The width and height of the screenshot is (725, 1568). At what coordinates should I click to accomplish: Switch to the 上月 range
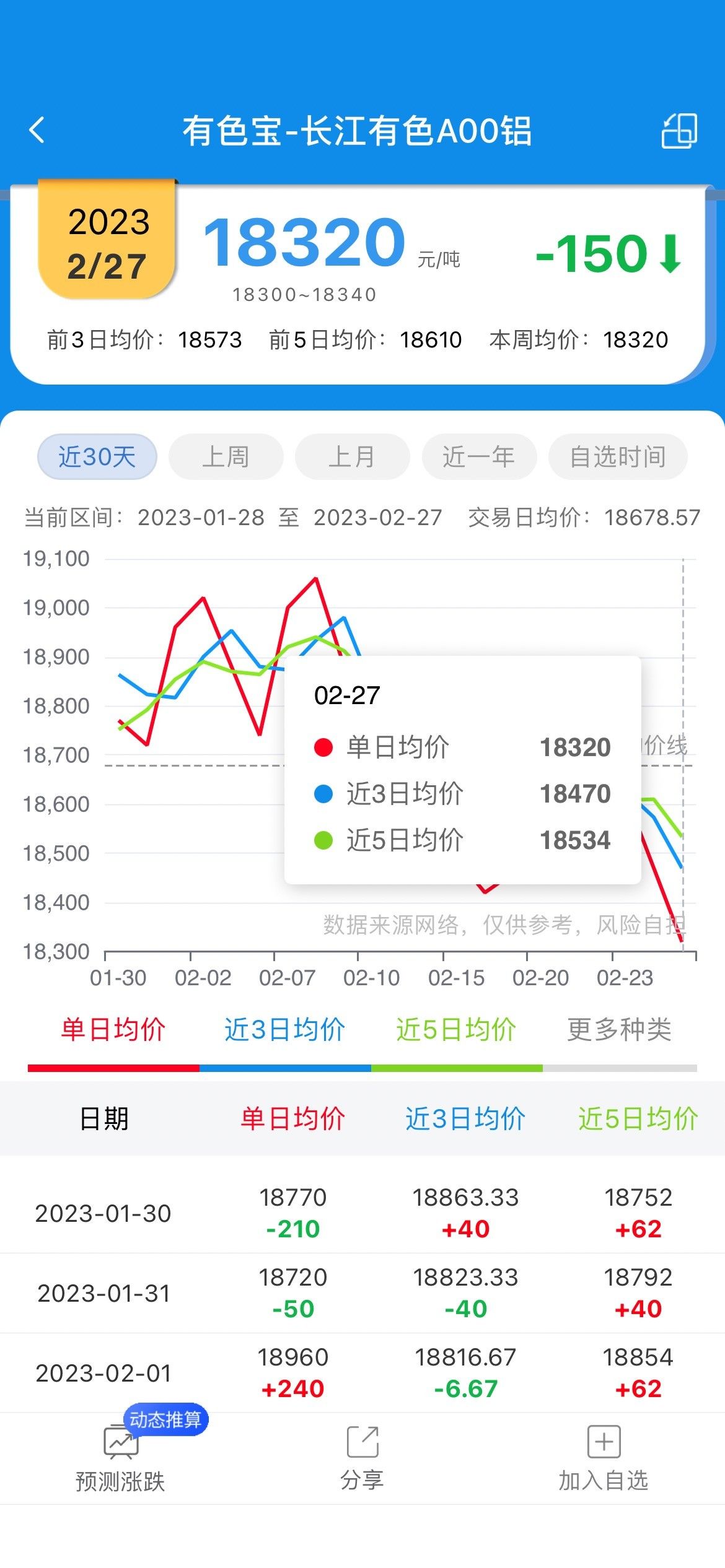(352, 457)
